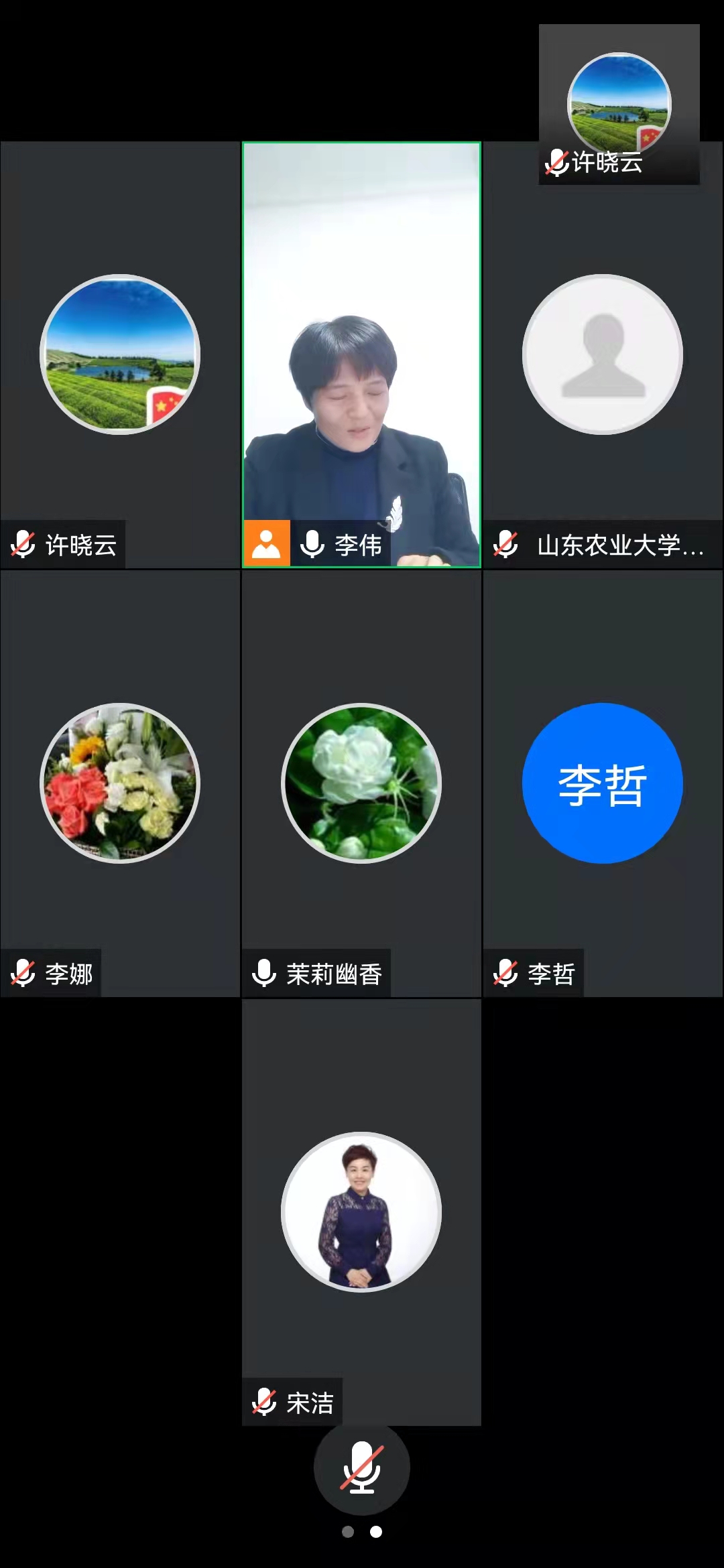Viewport: 724px width, 1568px height.
Task: Unmute the microphone button at the bottom
Action: point(361,1467)
